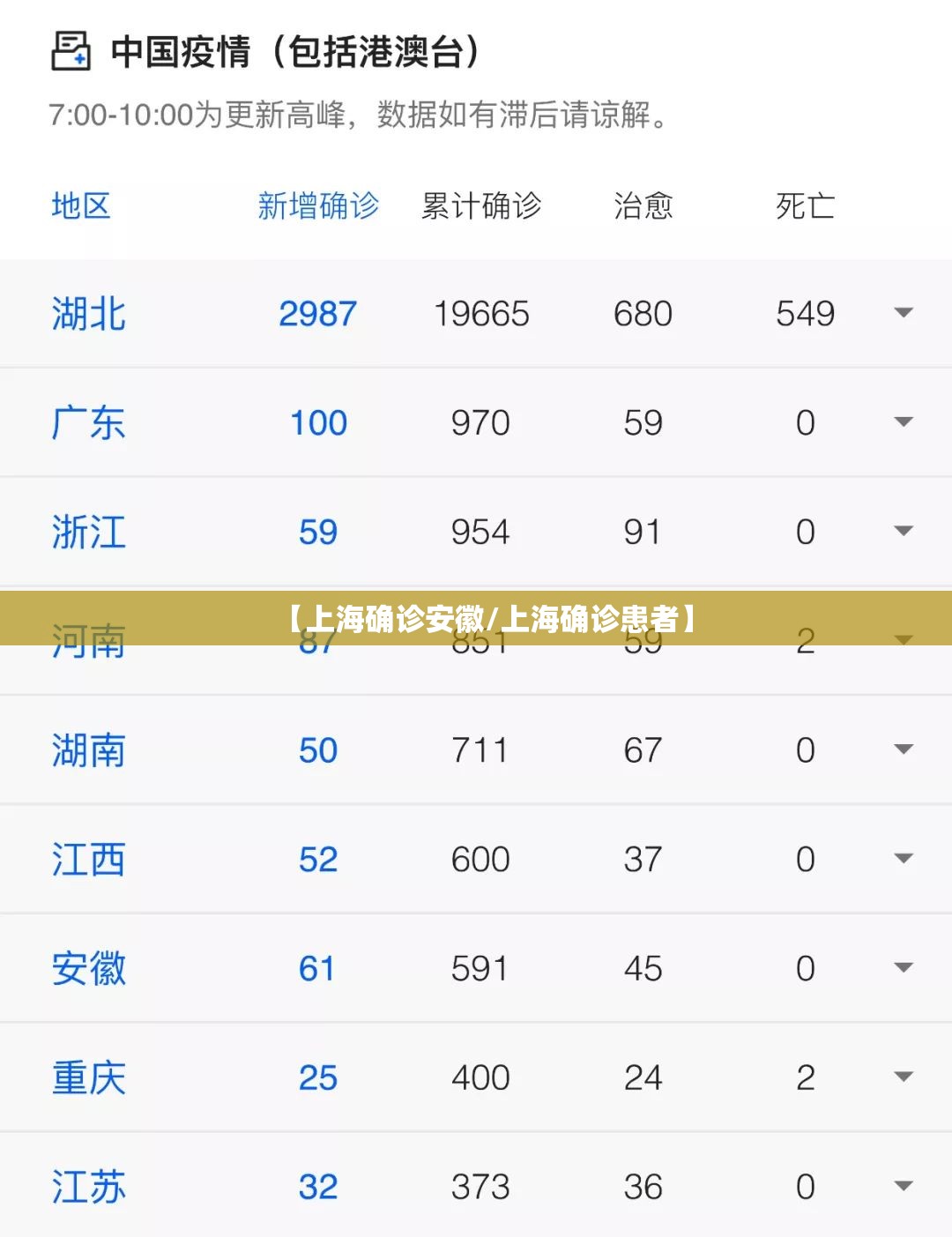
Task: Expand the 安徽 row details
Action: point(903,968)
